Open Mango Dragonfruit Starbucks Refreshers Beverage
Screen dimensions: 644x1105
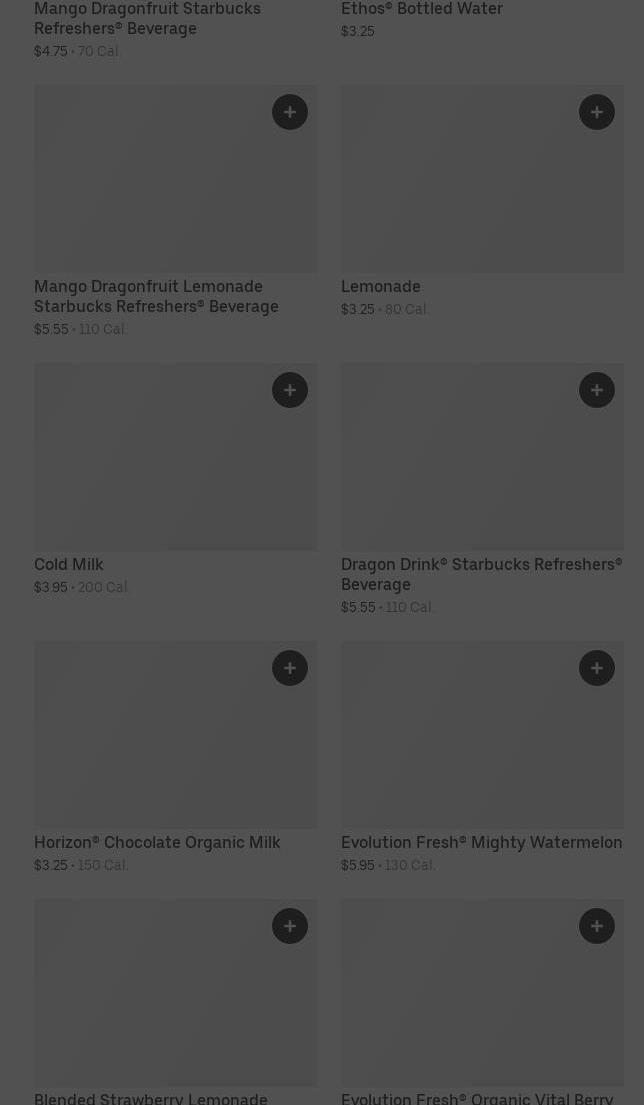click(x=147, y=18)
